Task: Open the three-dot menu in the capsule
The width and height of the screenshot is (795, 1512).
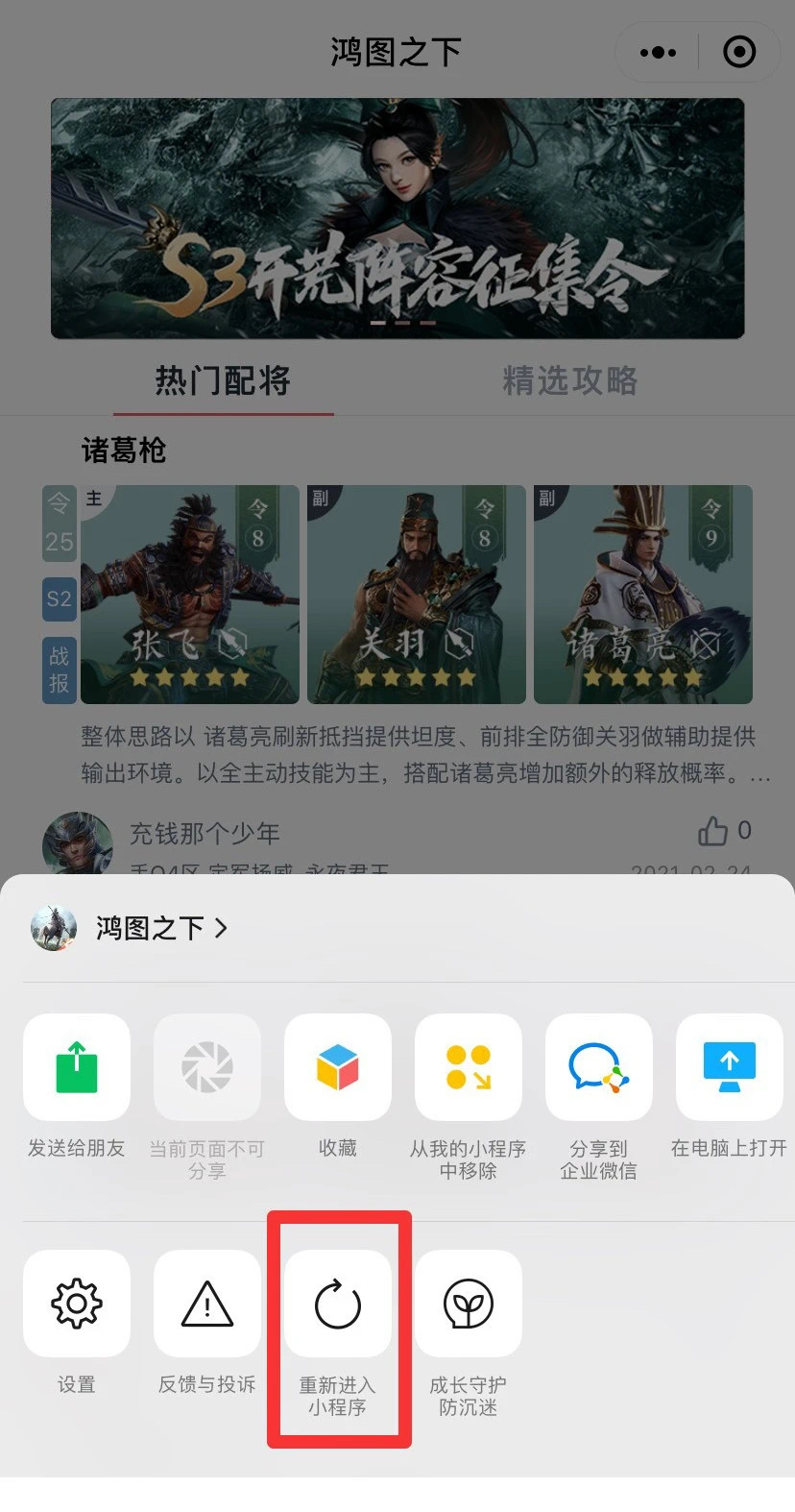Action: 658,52
